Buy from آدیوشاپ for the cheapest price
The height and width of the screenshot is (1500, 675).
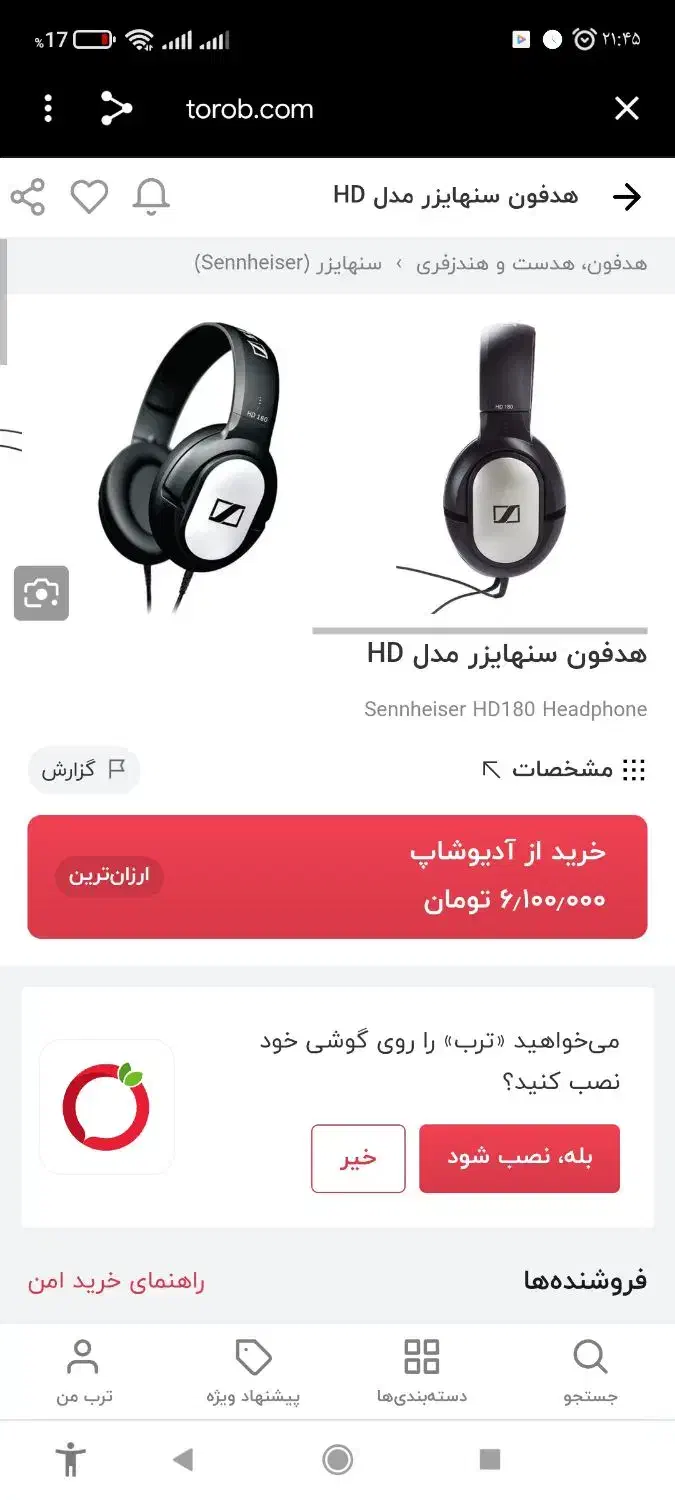[x=337, y=877]
